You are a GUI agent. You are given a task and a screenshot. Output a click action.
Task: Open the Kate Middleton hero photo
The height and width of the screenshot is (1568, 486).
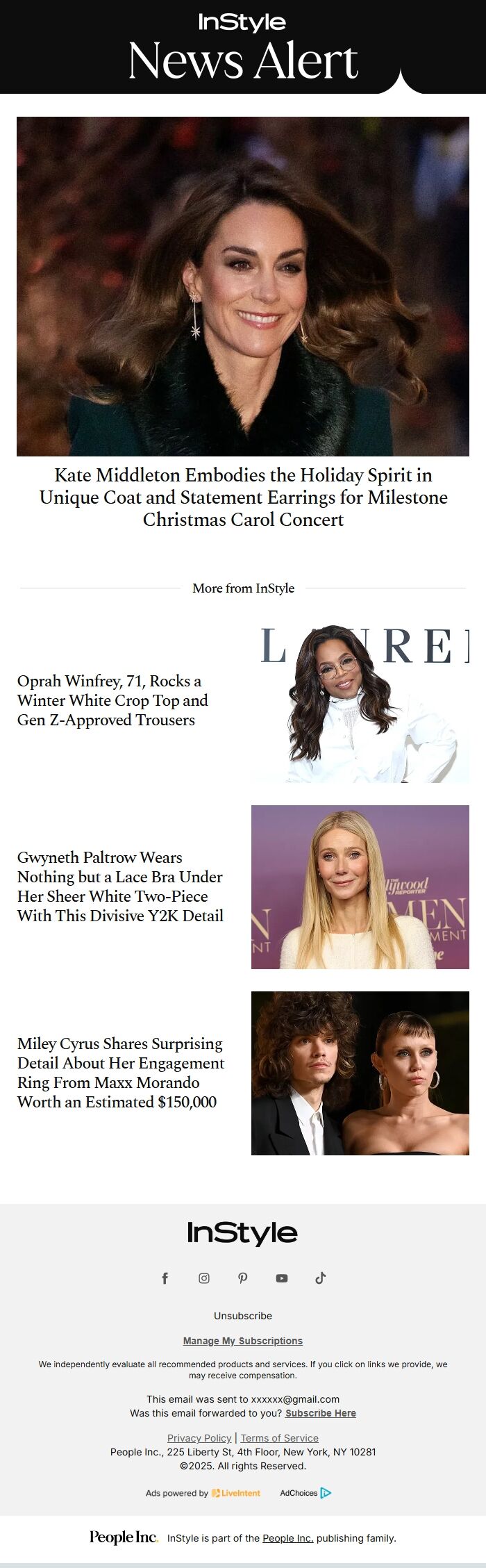coord(243,286)
